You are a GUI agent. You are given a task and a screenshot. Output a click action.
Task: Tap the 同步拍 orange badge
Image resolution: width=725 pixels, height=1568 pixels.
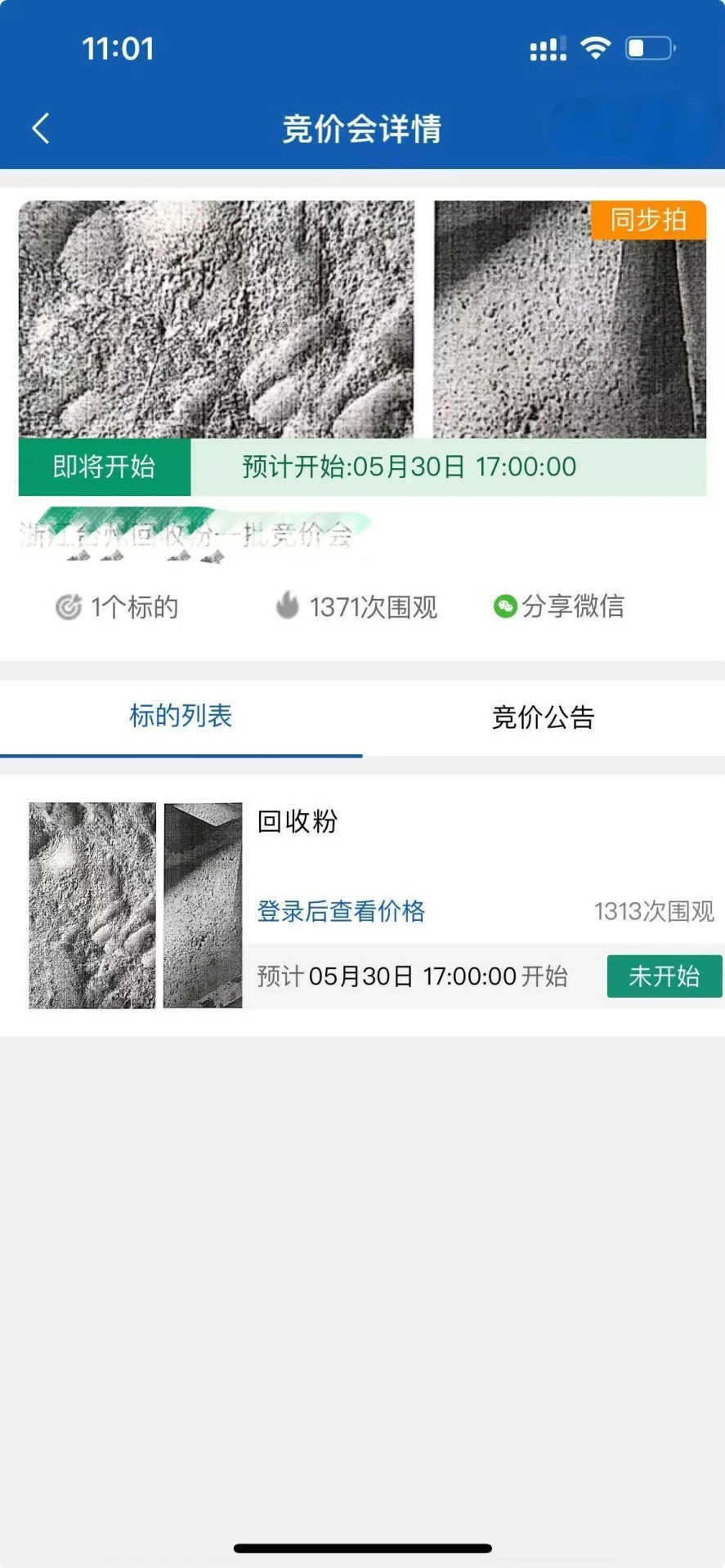pyautogui.click(x=648, y=220)
